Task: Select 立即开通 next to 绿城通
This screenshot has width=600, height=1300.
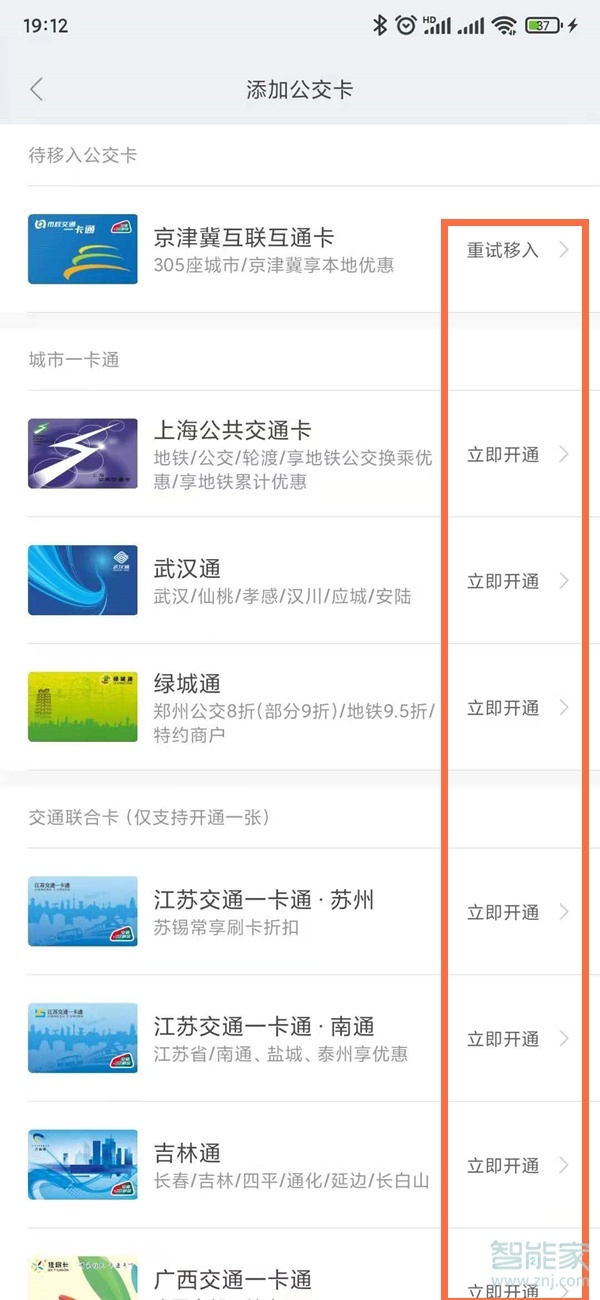Action: pyautogui.click(x=503, y=708)
